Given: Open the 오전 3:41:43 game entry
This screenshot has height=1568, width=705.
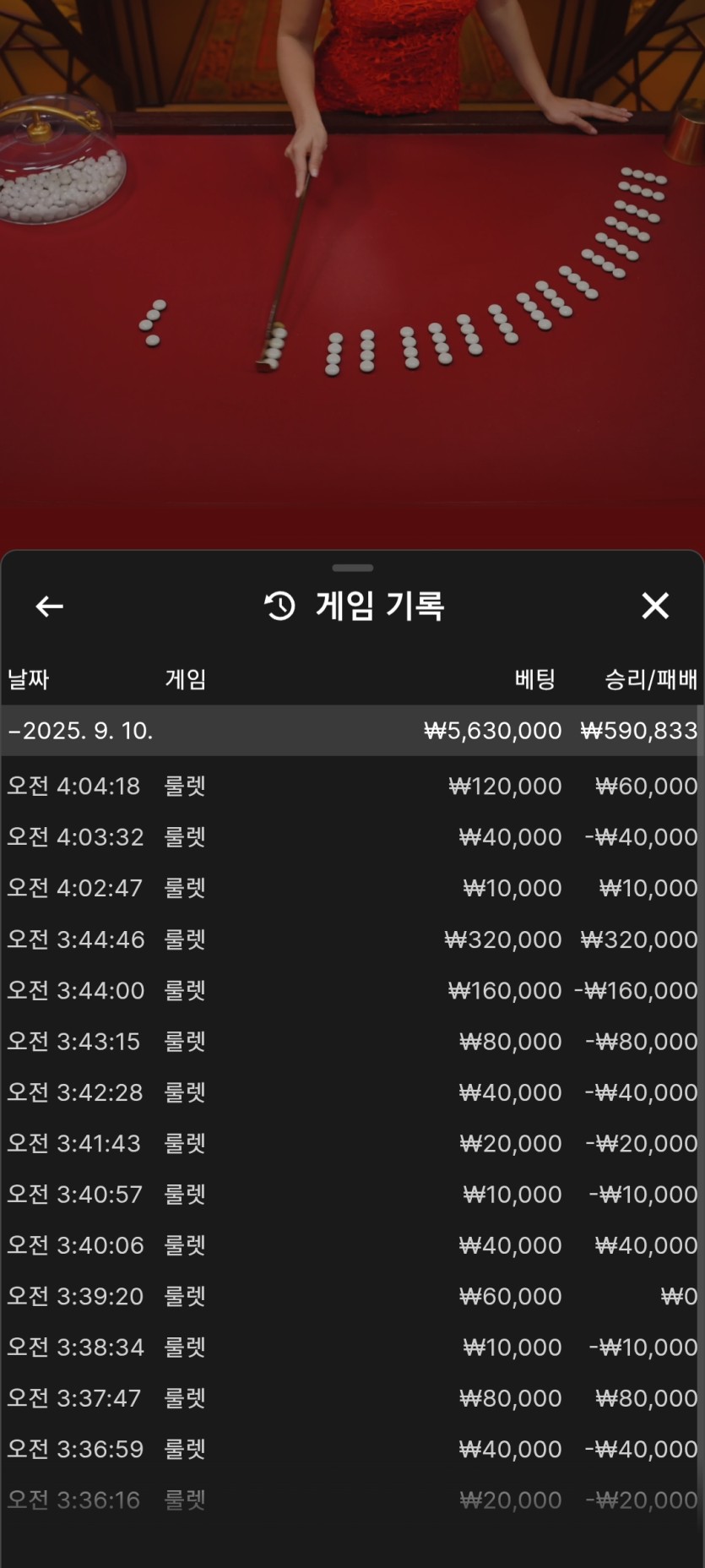Looking at the screenshot, I should click(352, 1143).
